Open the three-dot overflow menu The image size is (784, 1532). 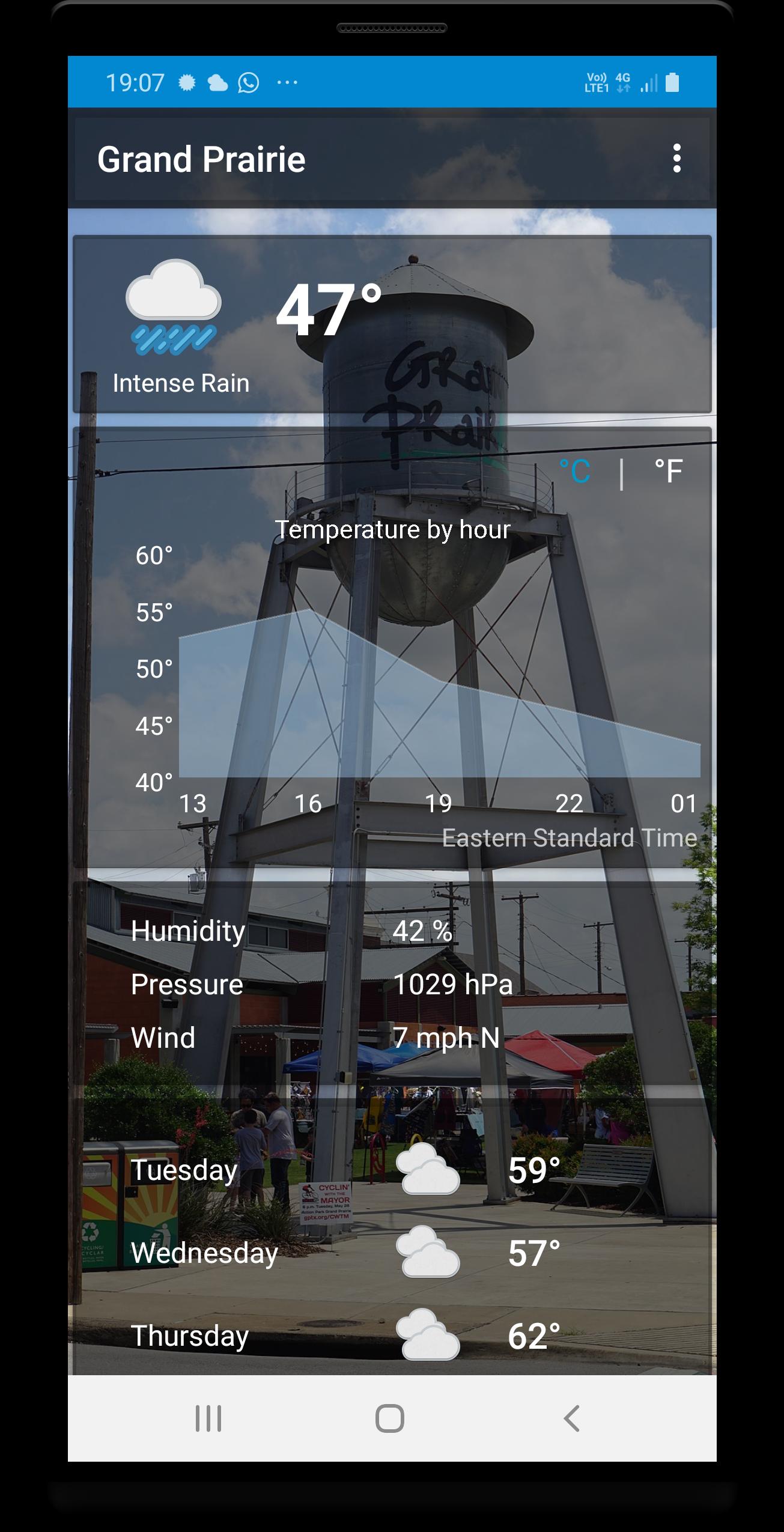click(x=676, y=159)
